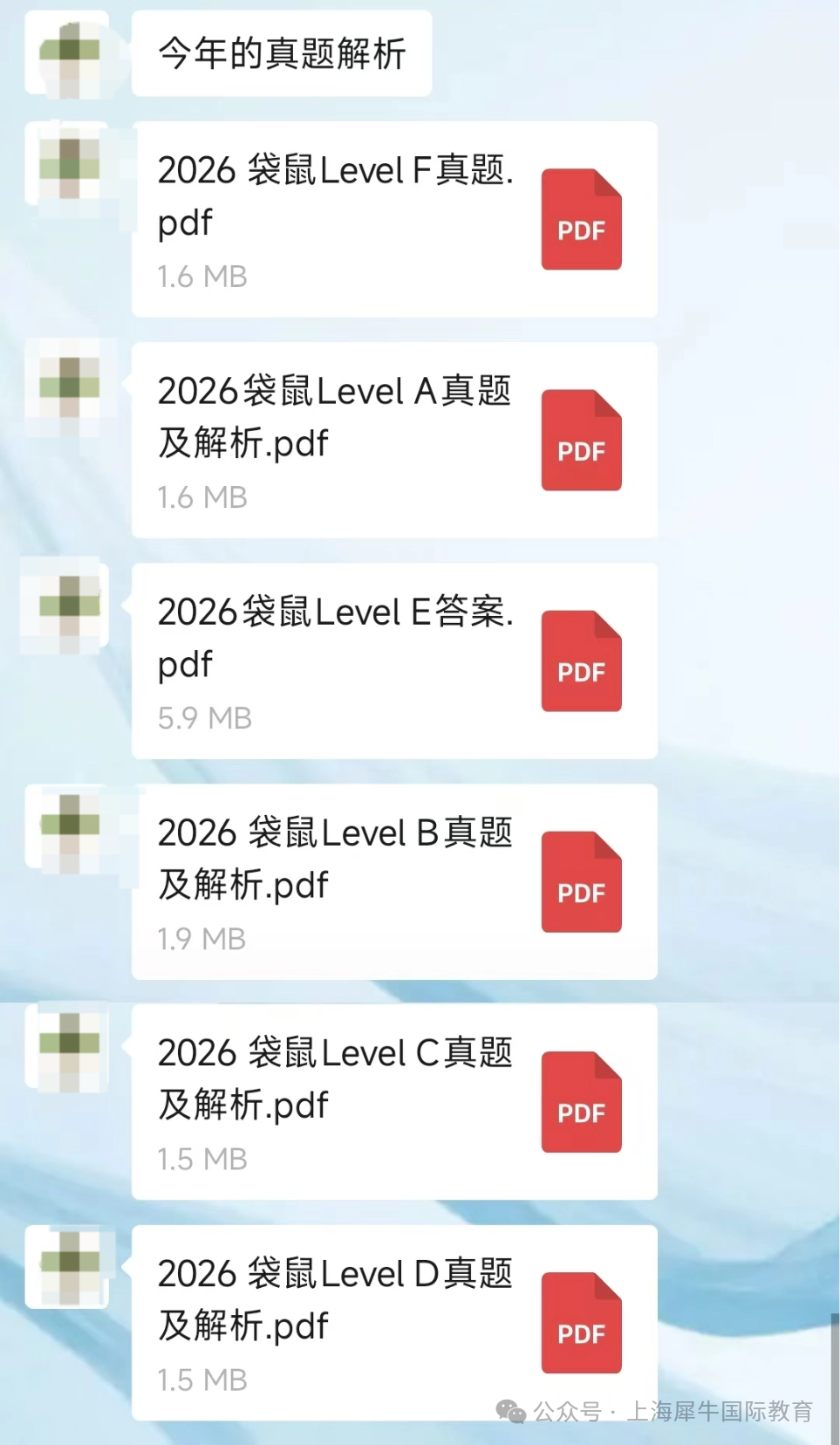Open the 2026 袋鼠Level F真题 PDF
840x1445 pixels.
point(393,219)
